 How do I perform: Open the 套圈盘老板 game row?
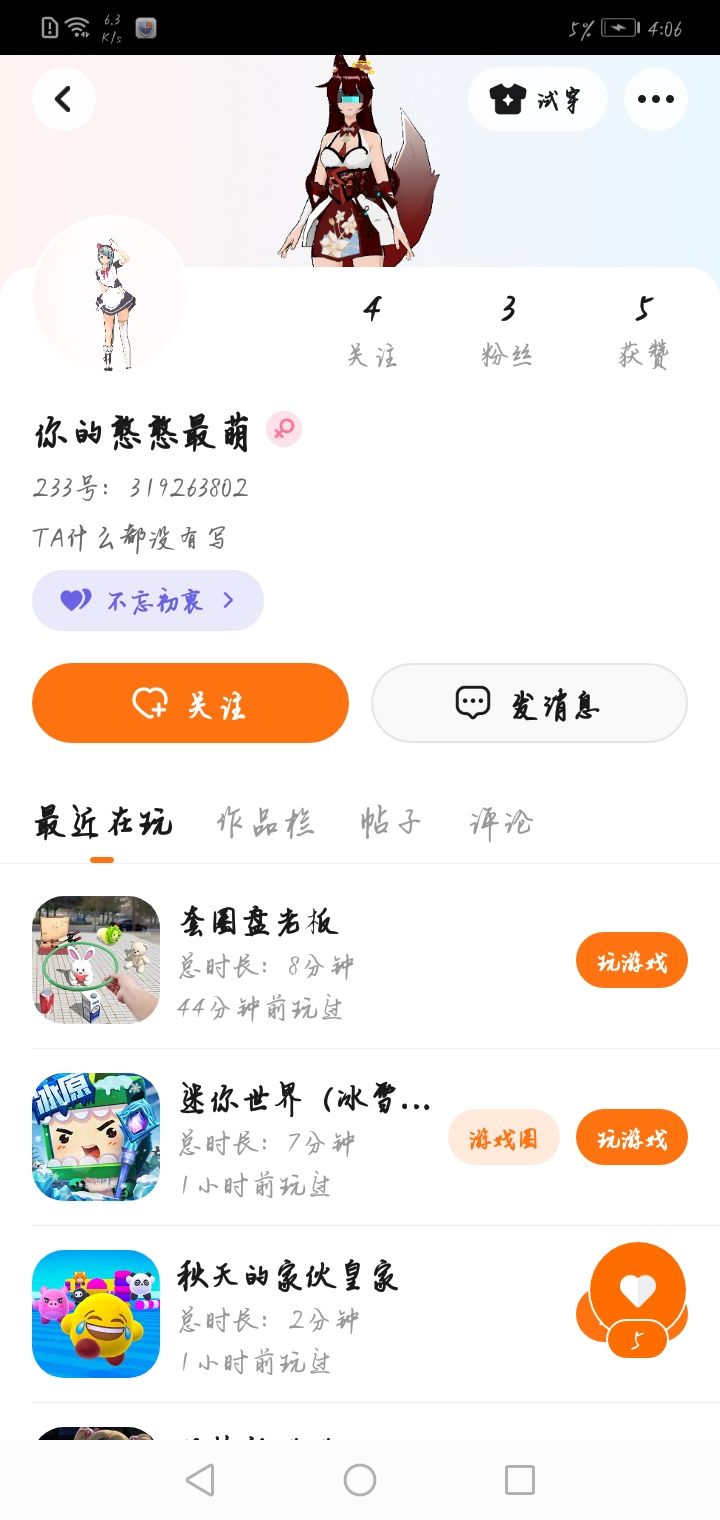tap(300, 960)
